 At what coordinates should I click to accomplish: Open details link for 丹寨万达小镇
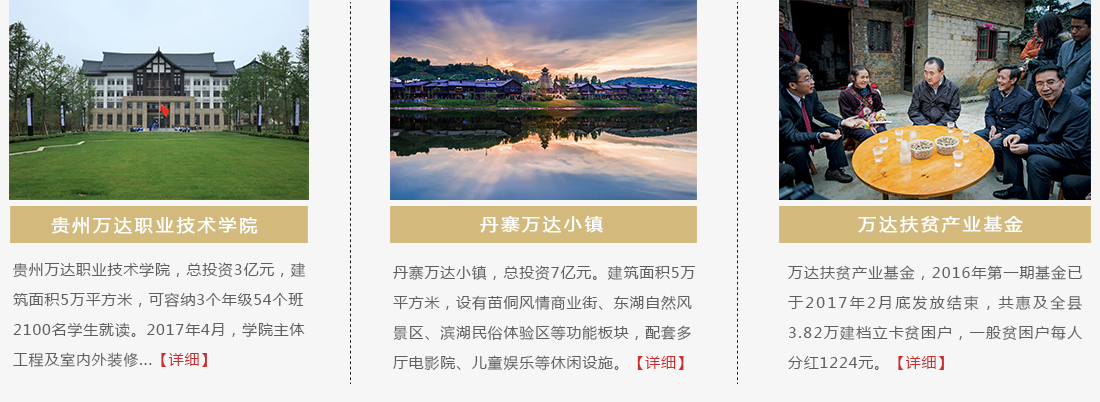[661, 362]
